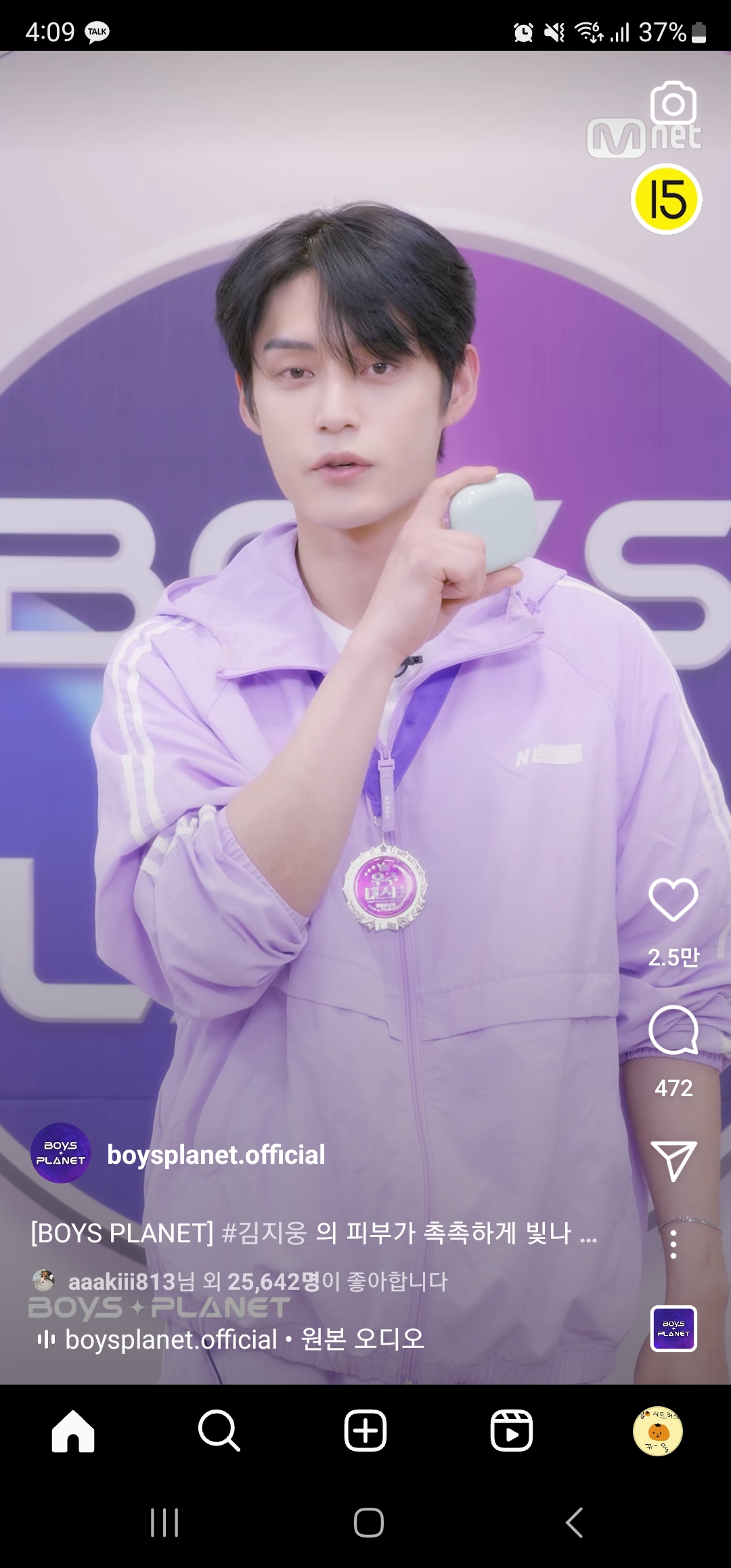
Task: Go back using system back button
Action: (574, 1523)
